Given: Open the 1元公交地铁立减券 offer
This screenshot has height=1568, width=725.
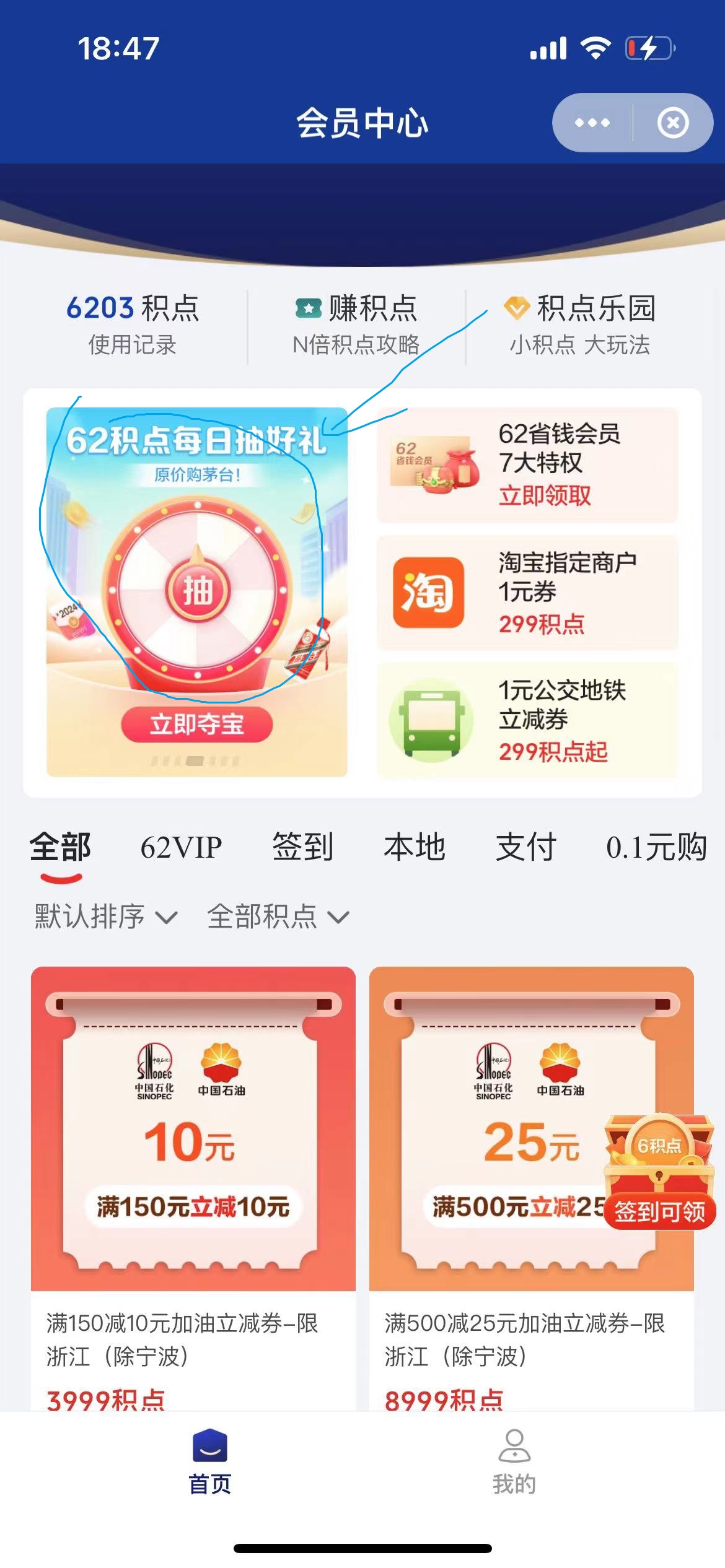Looking at the screenshot, I should tap(527, 720).
